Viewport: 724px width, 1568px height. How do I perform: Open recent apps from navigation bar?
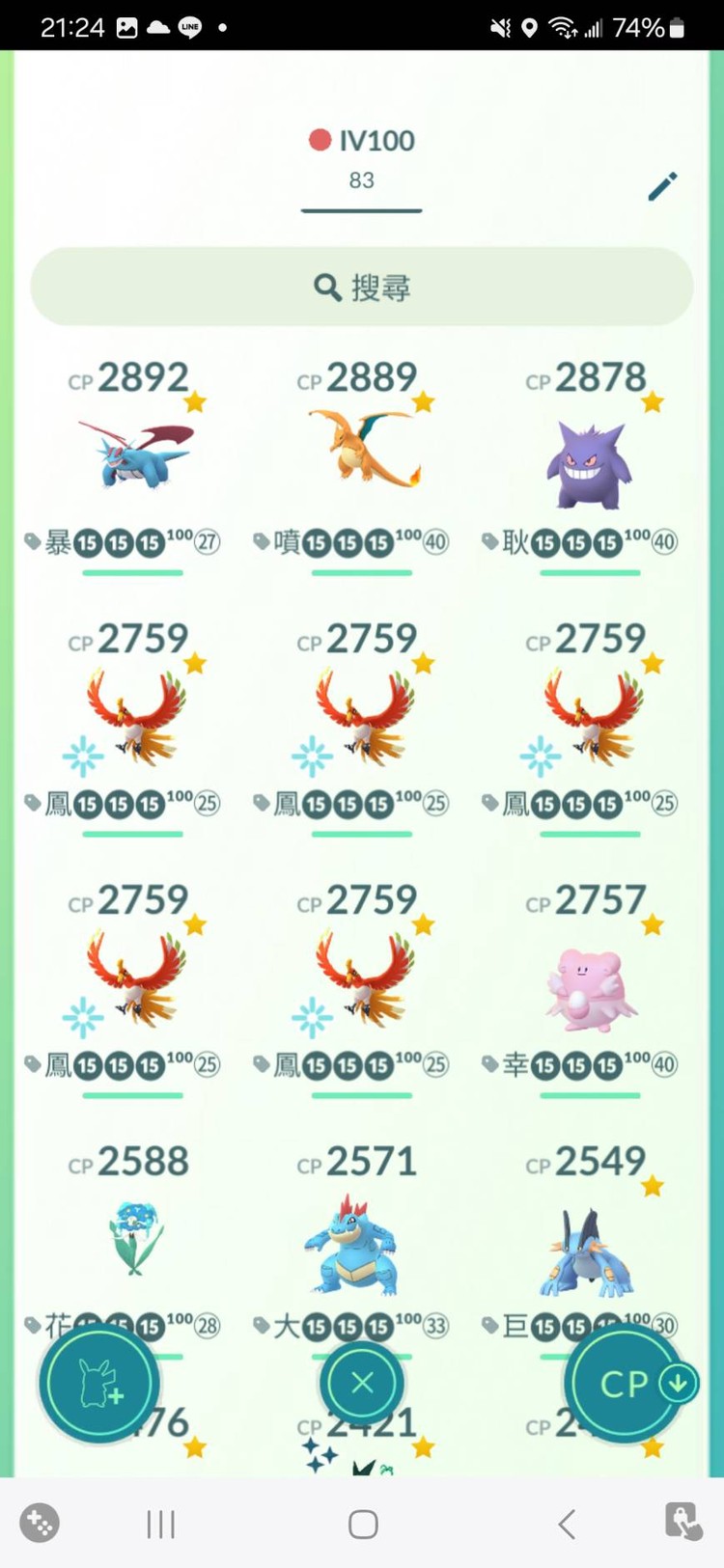pyautogui.click(x=160, y=1525)
